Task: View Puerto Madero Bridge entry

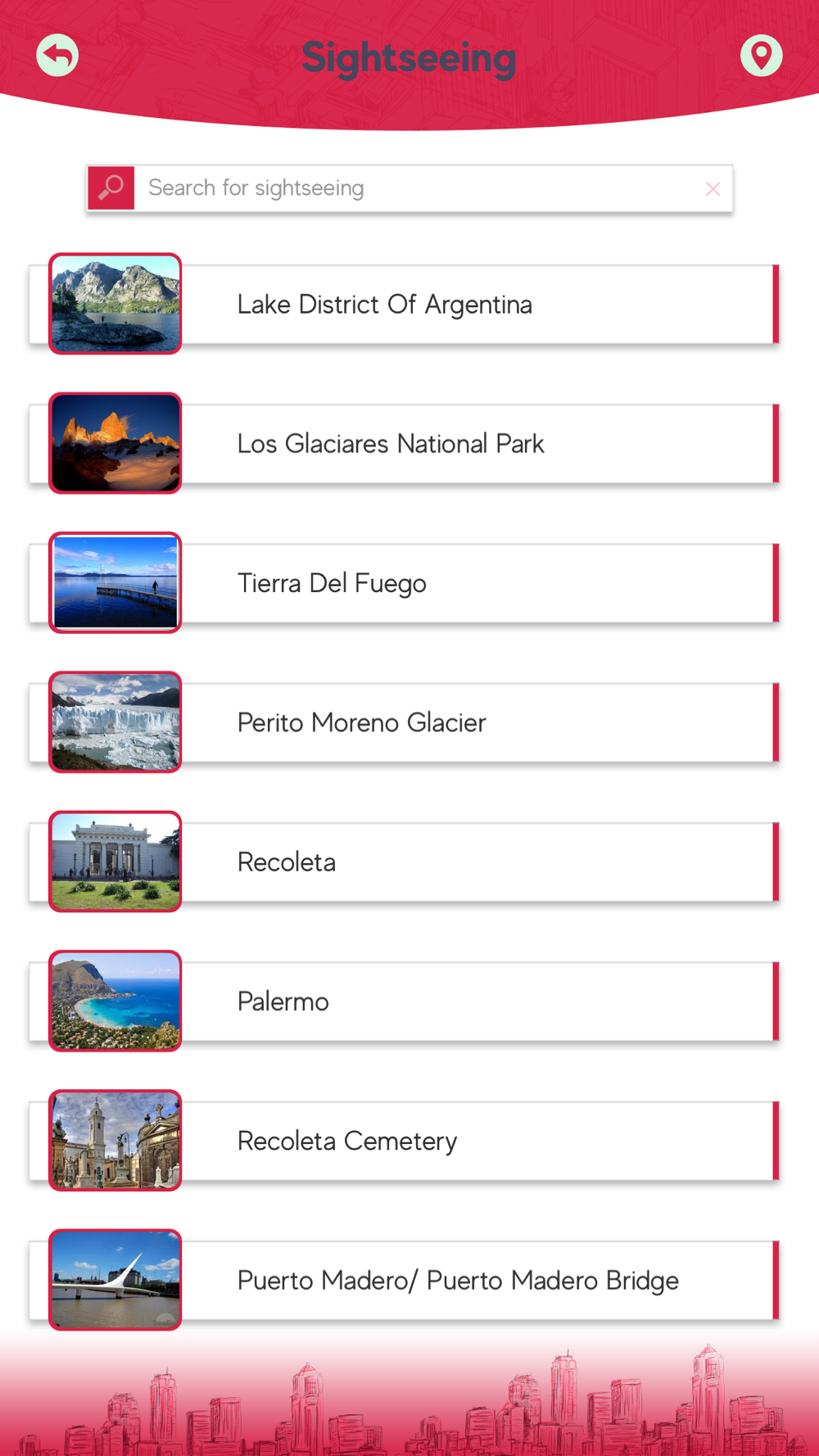Action: (x=404, y=1280)
